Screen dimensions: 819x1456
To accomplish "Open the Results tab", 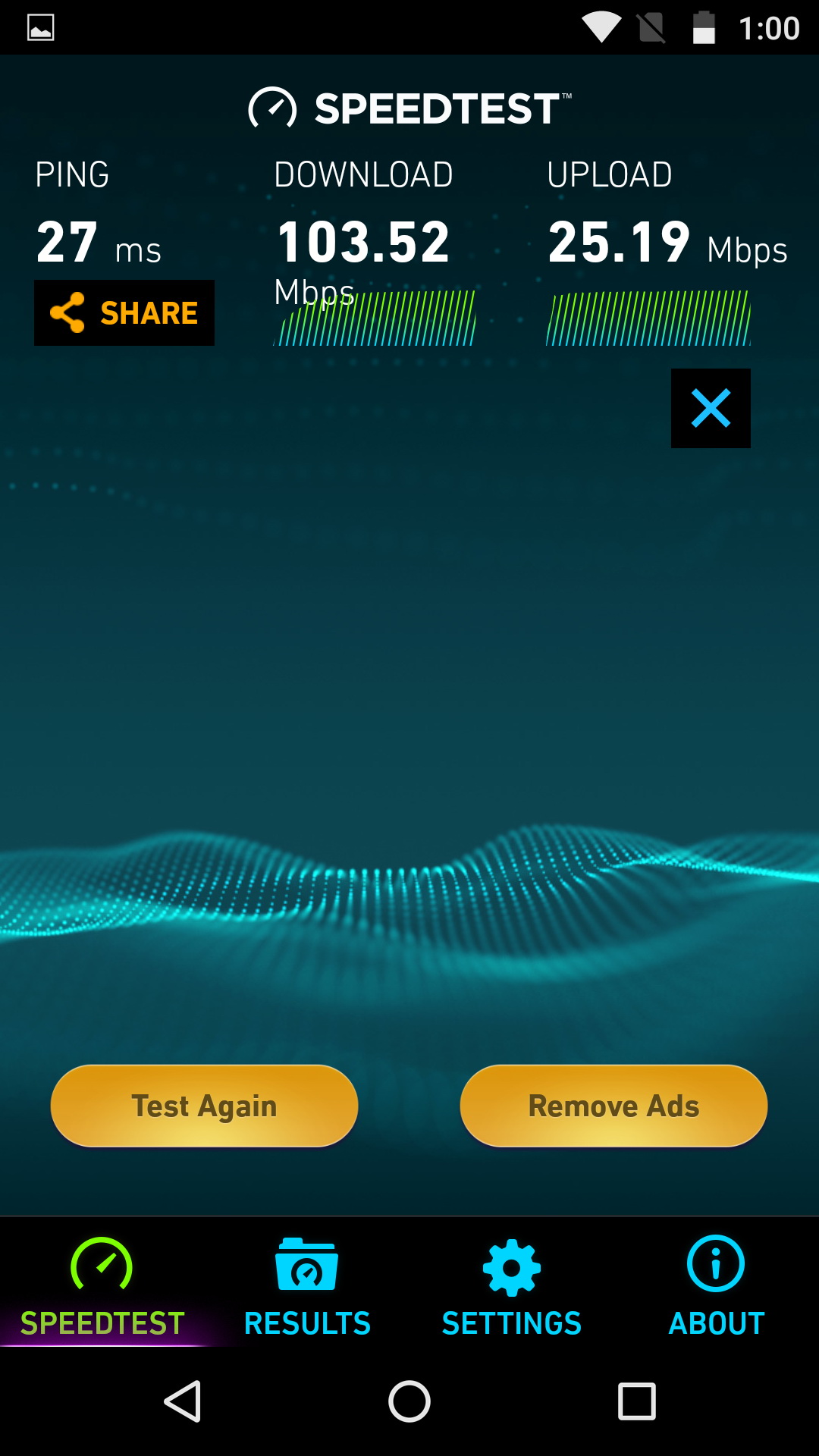I will 307,1287.
